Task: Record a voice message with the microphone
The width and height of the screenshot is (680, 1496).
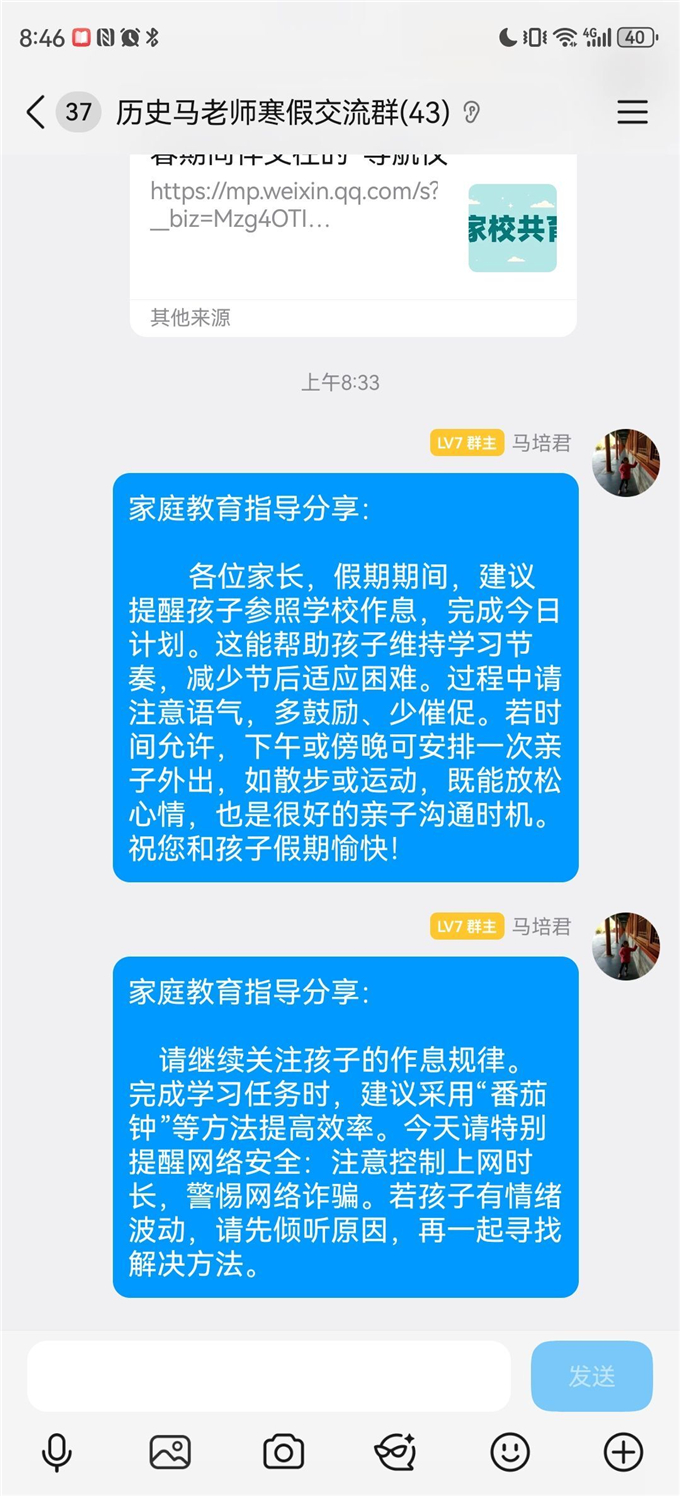Action: click(57, 1452)
